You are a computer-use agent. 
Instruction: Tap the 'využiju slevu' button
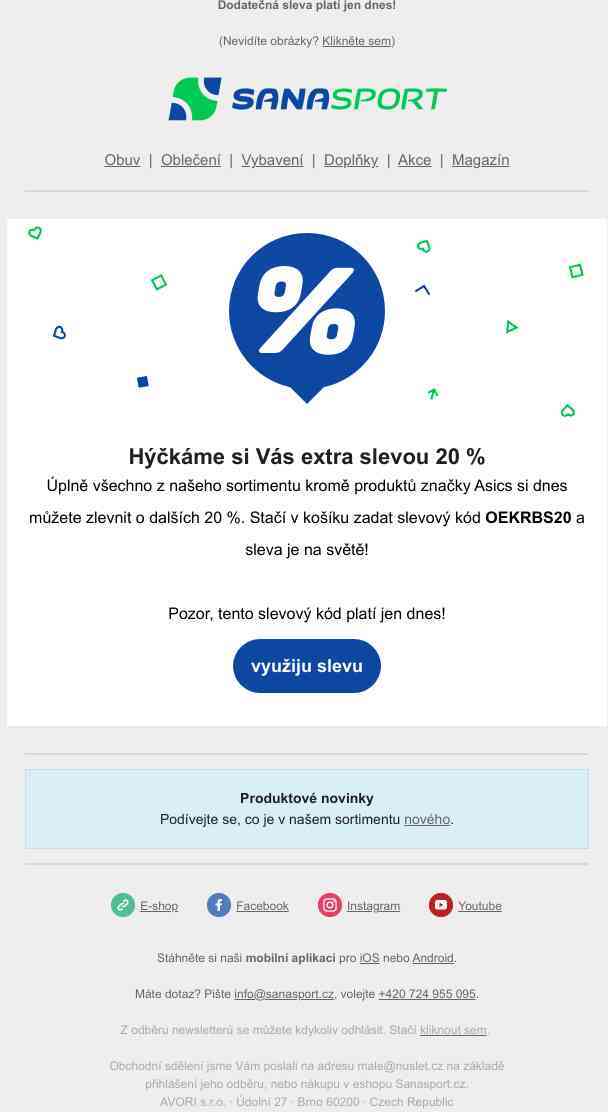pos(307,666)
